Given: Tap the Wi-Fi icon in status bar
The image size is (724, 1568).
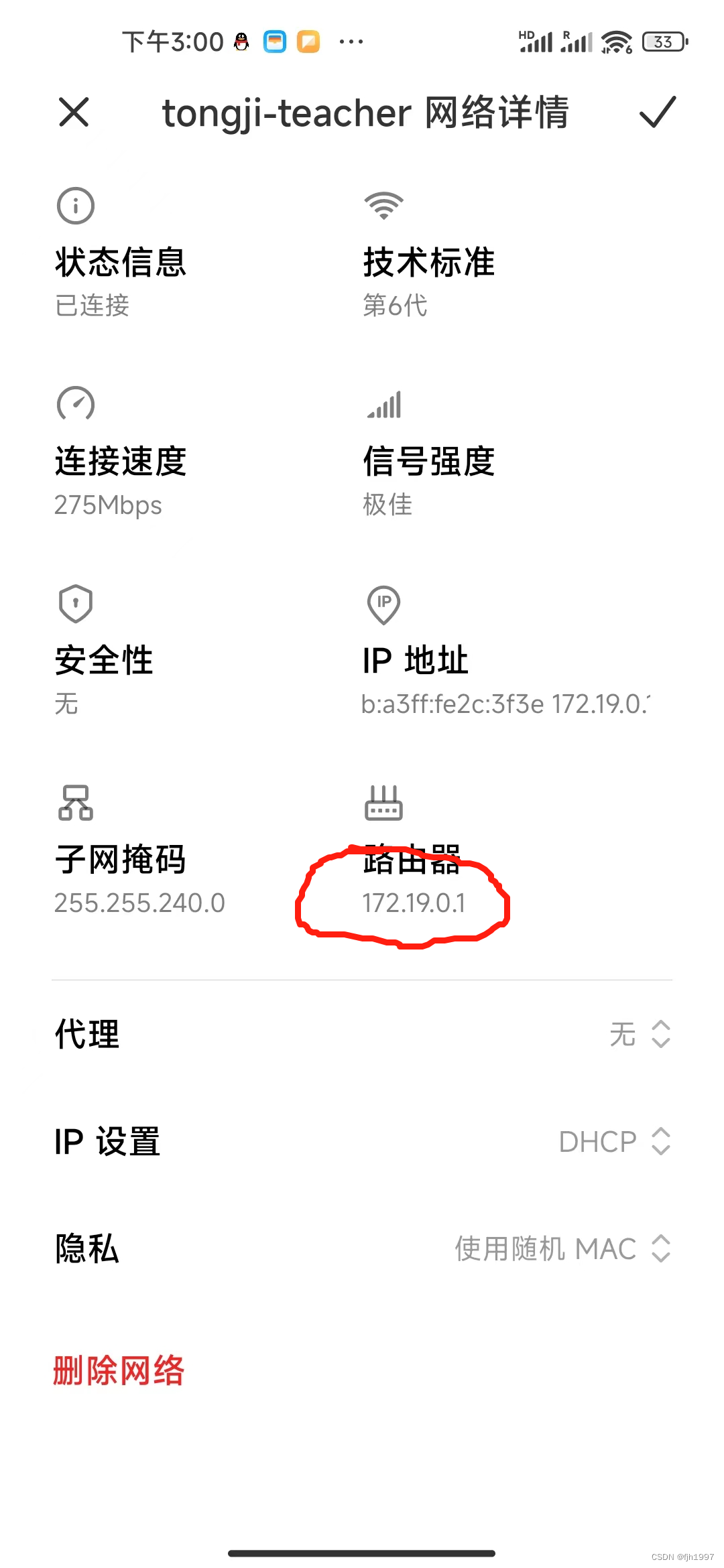Looking at the screenshot, I should click(x=615, y=42).
